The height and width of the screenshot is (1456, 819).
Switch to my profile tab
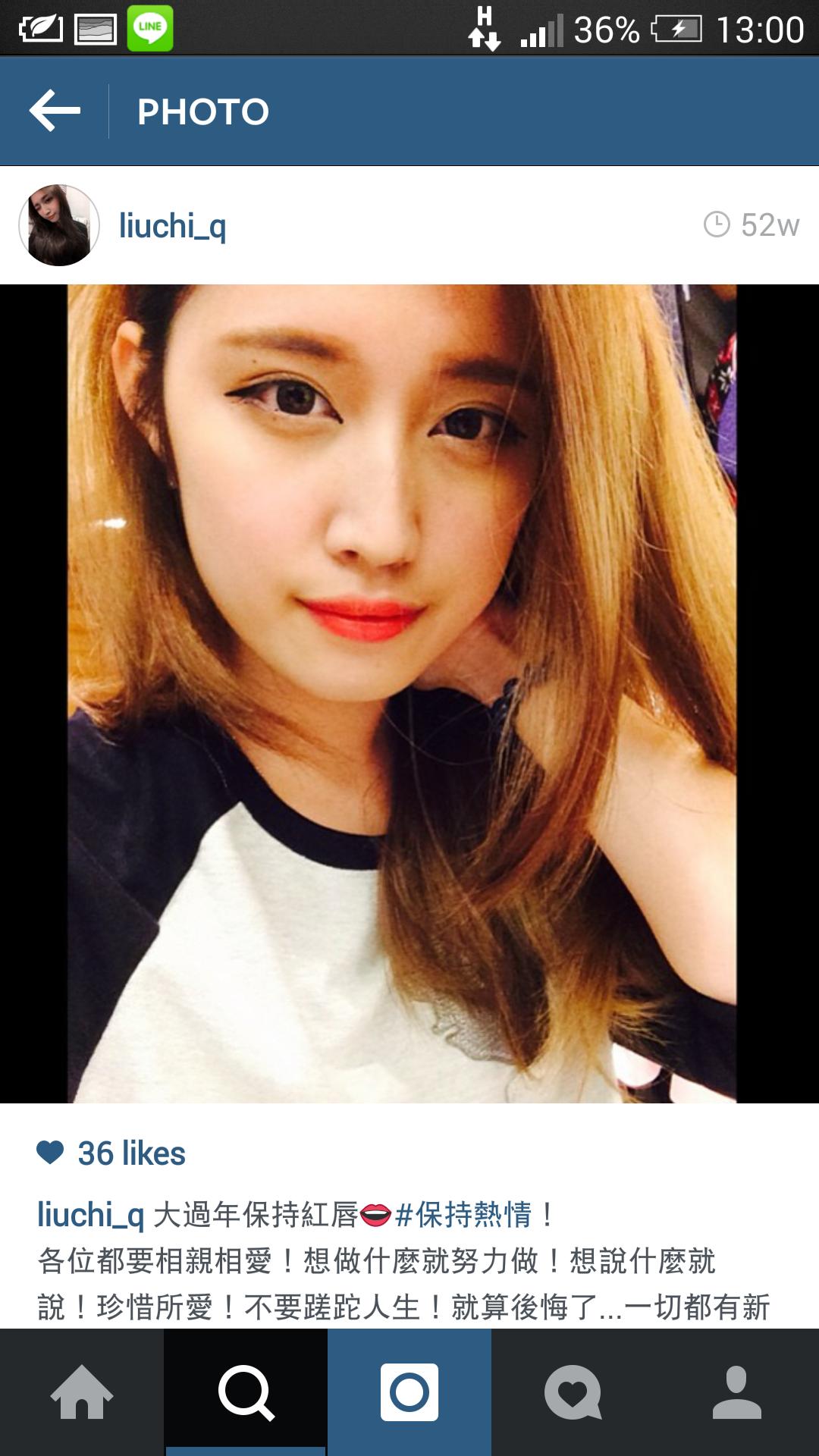tap(737, 1392)
